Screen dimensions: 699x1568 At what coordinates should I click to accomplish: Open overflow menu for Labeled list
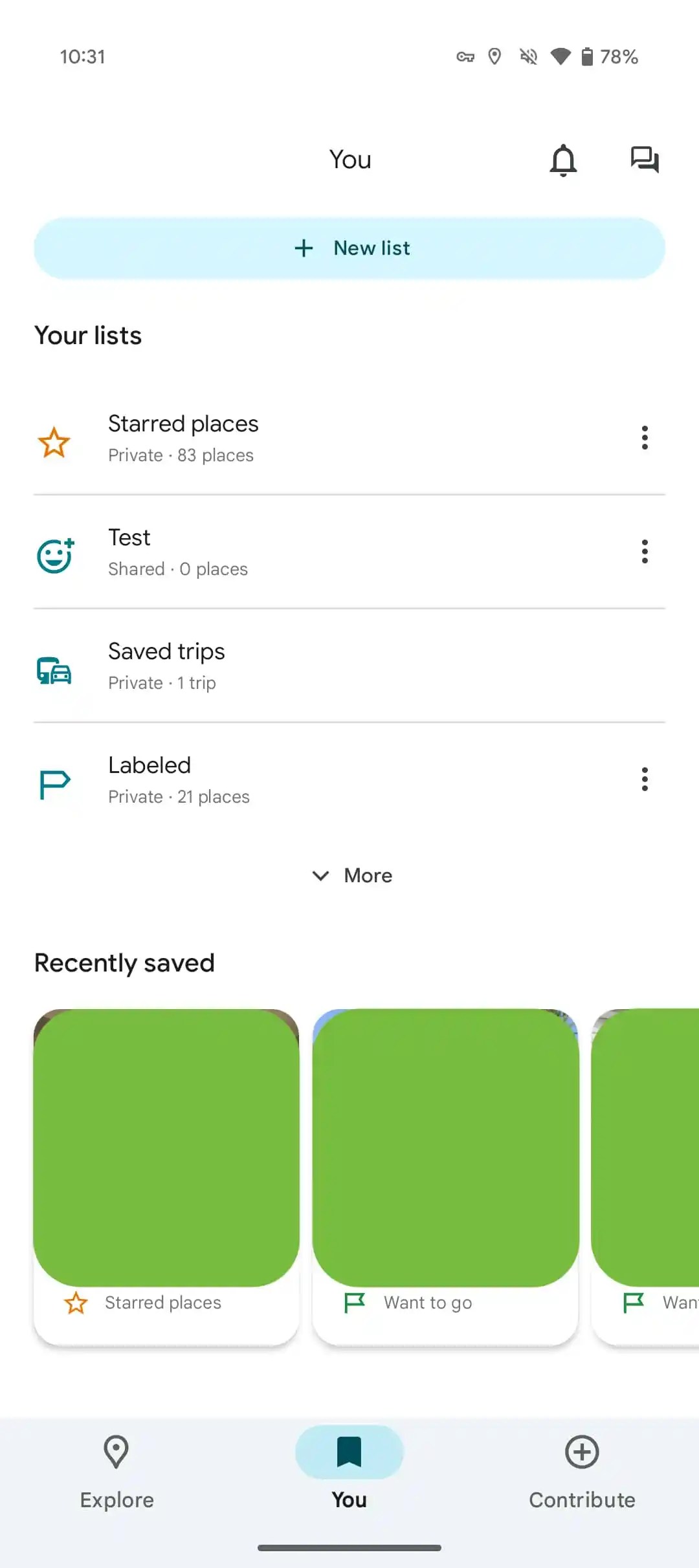tap(645, 779)
